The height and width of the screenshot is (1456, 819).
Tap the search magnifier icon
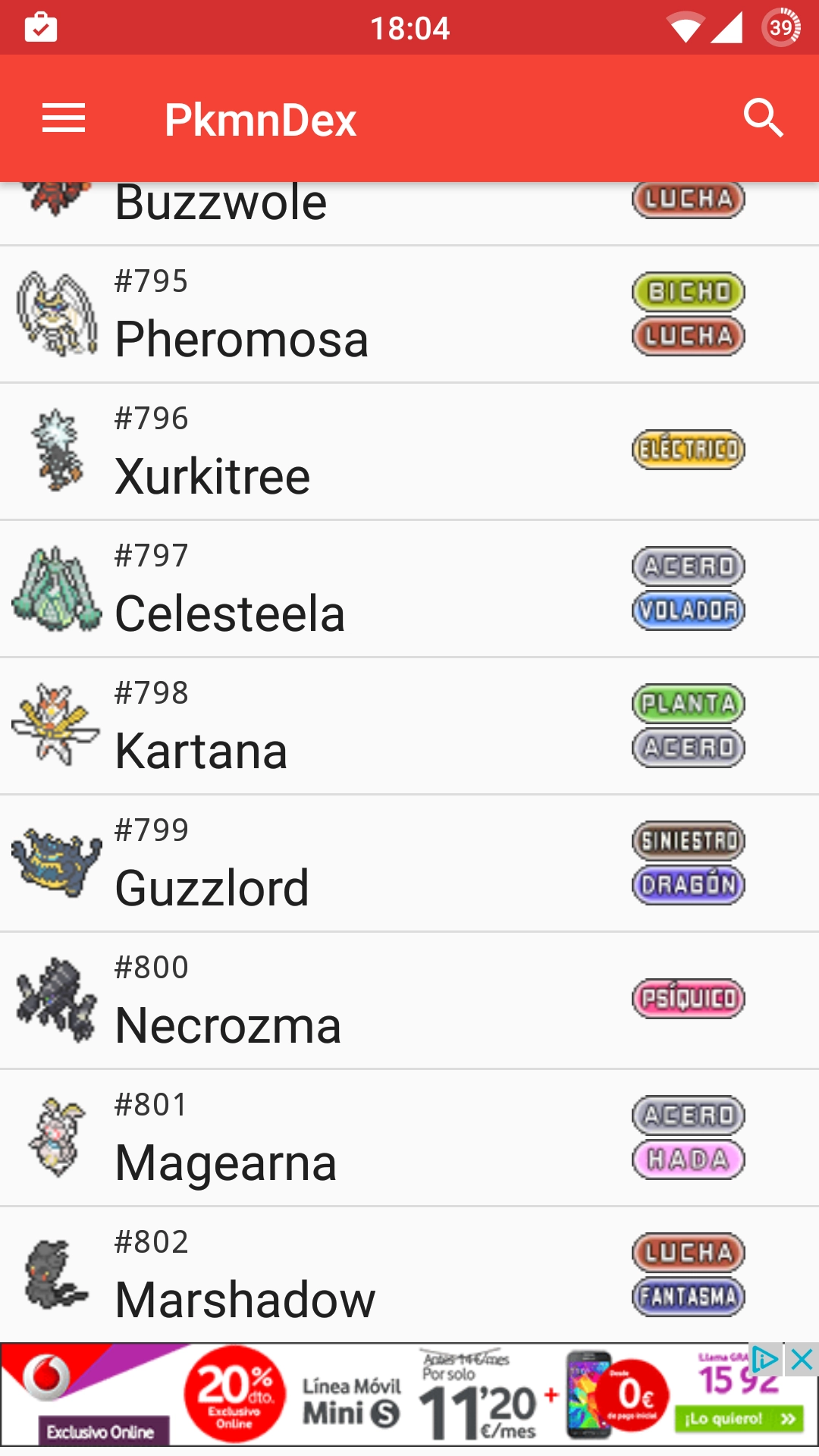763,119
